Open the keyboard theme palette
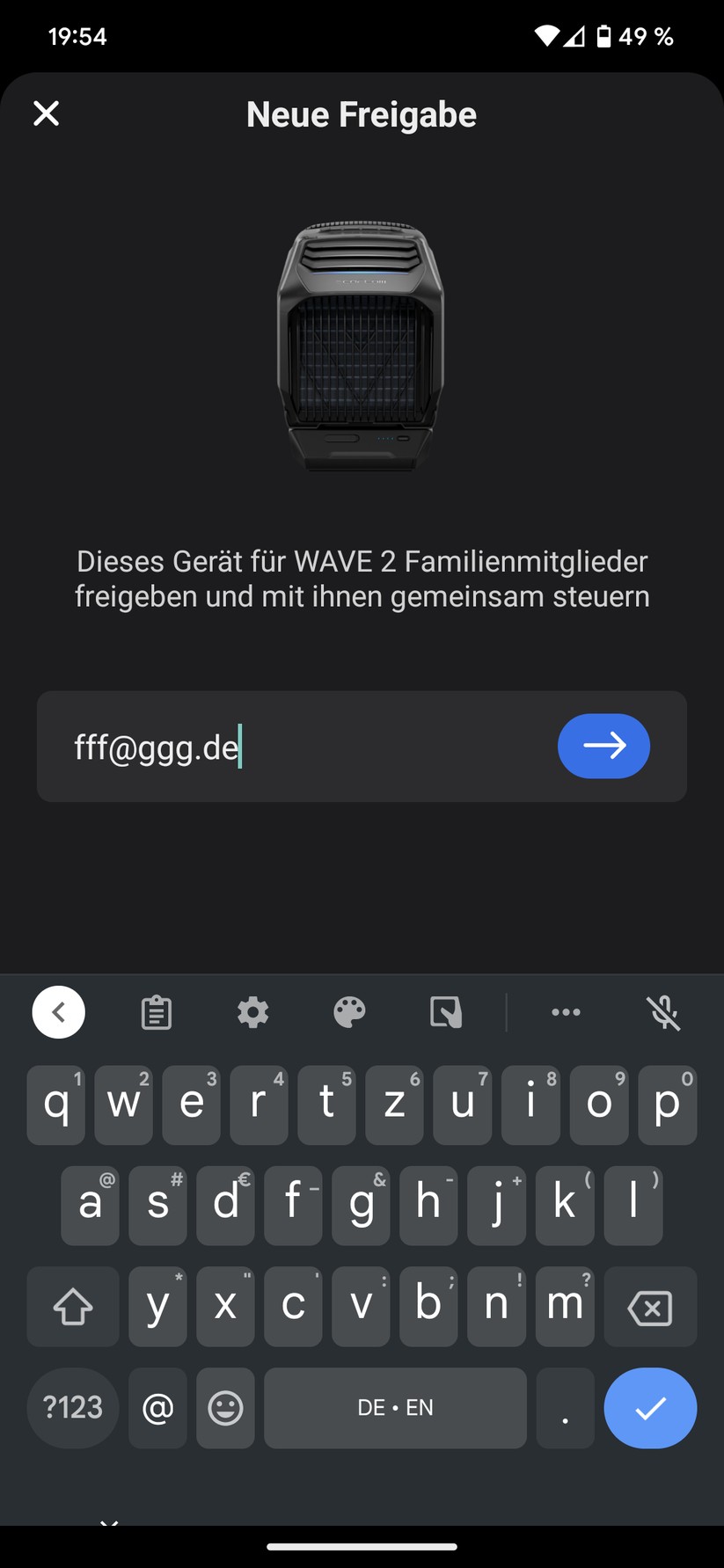Viewport: 724px width, 1568px height. pos(349,1012)
